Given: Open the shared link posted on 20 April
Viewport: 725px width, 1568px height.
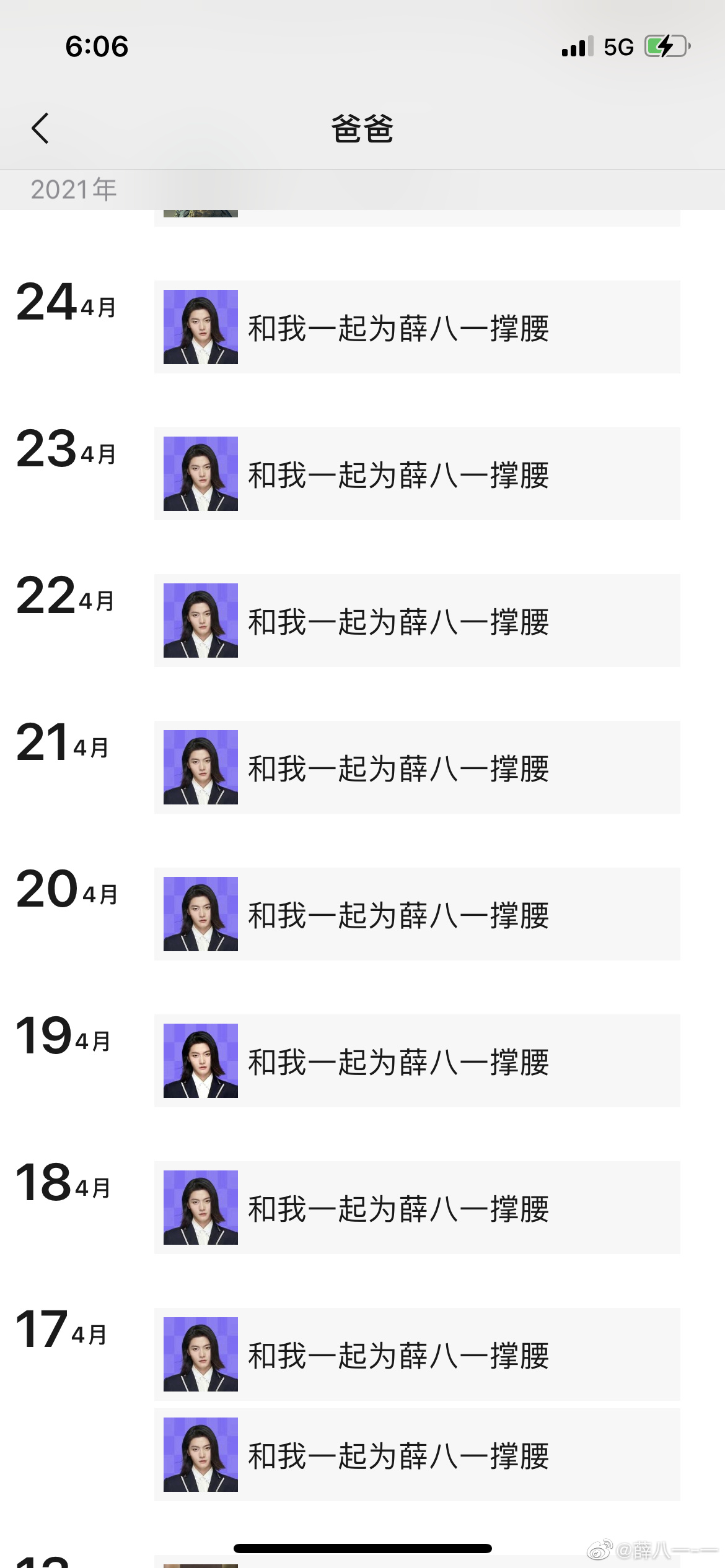Looking at the screenshot, I should [x=416, y=914].
